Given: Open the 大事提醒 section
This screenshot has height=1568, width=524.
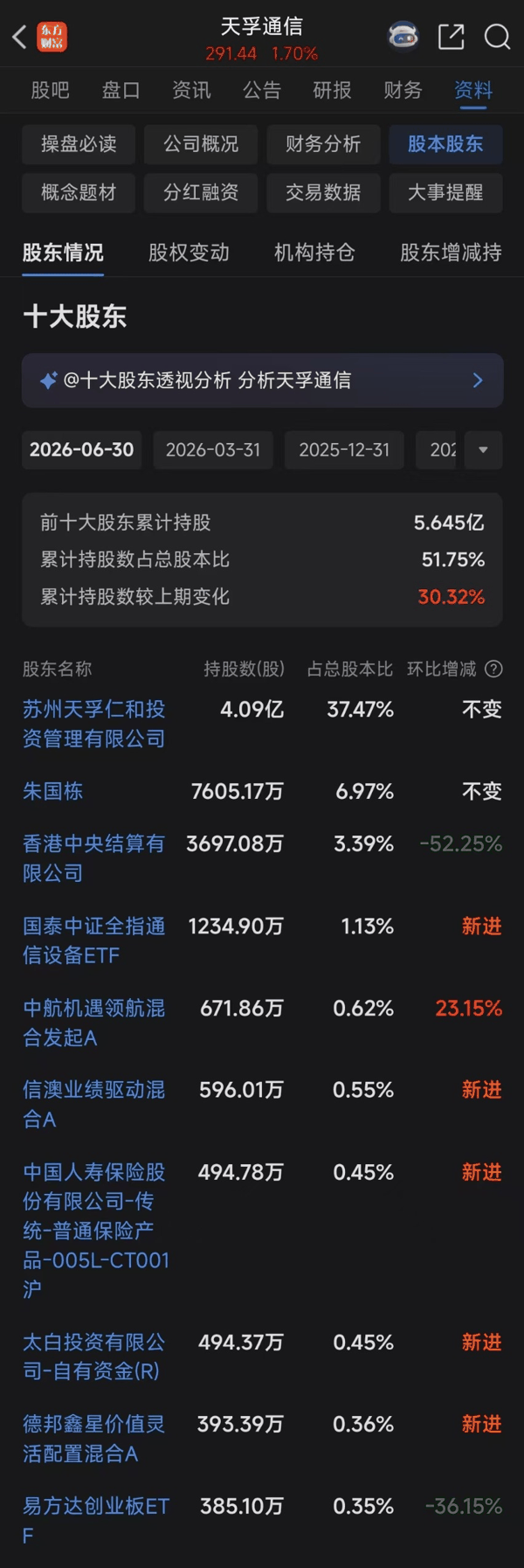Looking at the screenshot, I should [x=445, y=193].
